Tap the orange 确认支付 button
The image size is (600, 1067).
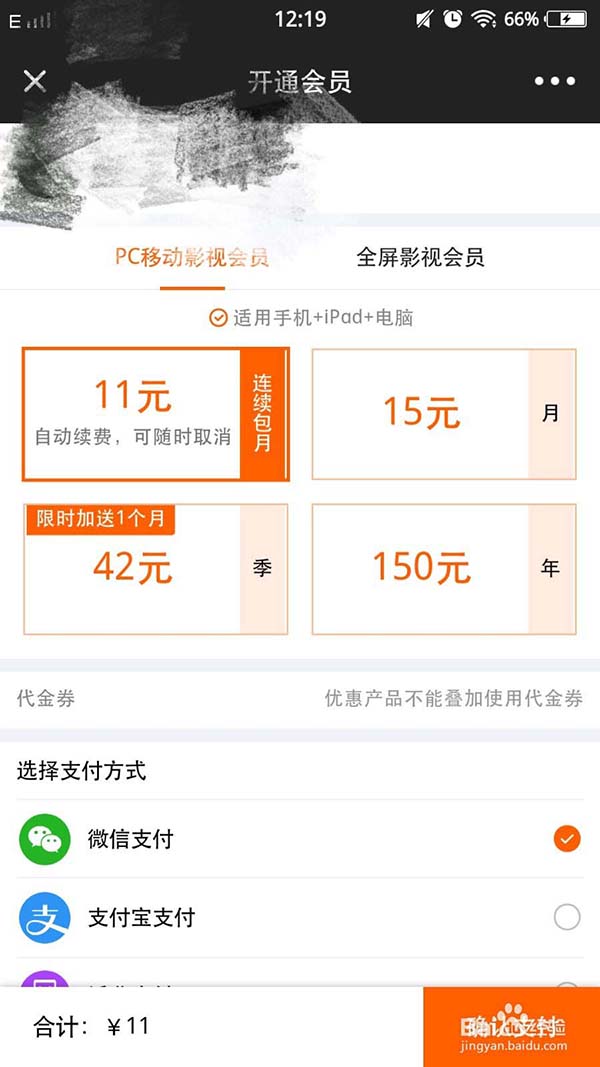511,1027
